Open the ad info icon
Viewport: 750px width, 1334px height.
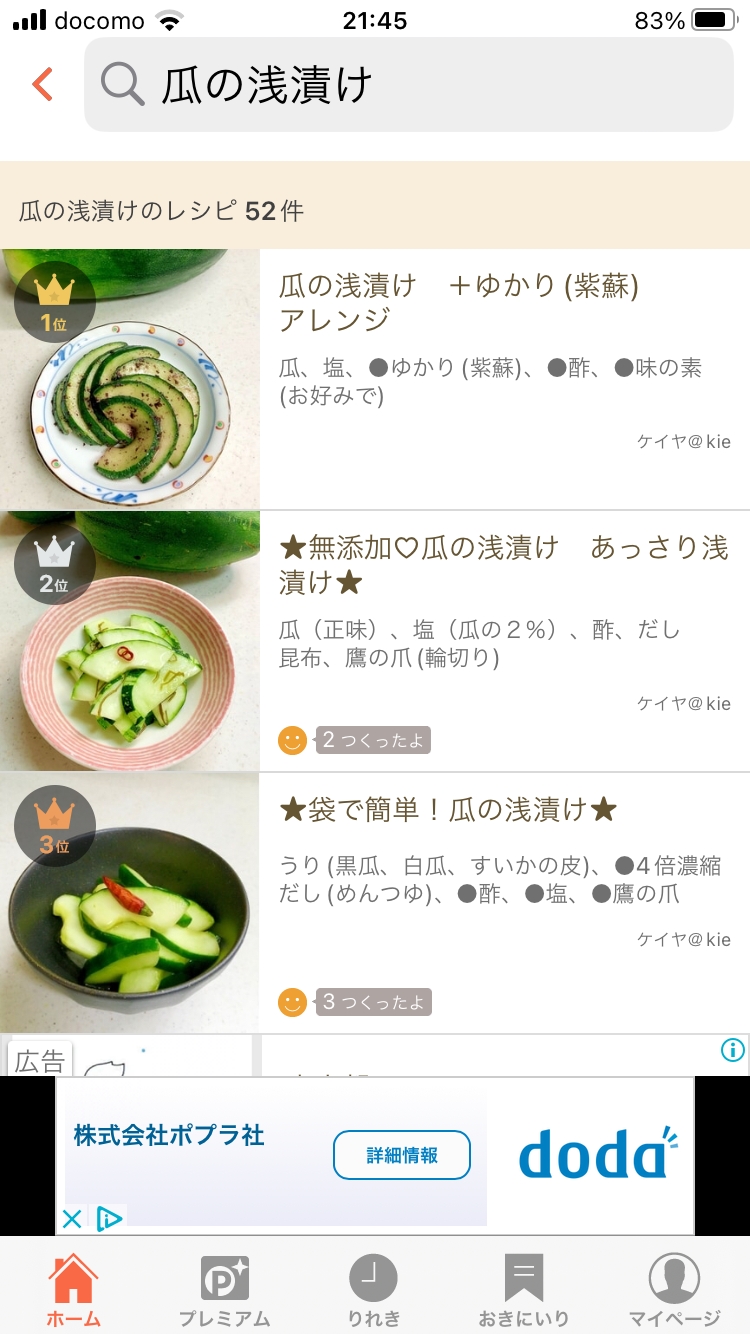(x=733, y=1050)
